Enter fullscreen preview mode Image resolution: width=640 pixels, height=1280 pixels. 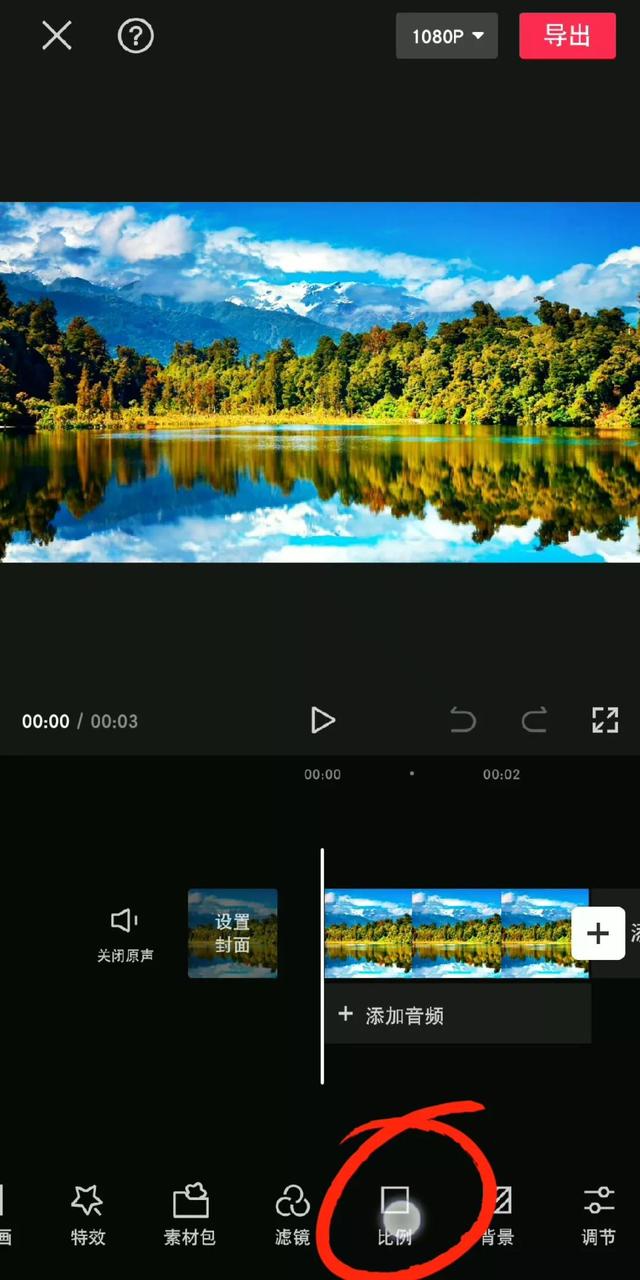point(605,720)
